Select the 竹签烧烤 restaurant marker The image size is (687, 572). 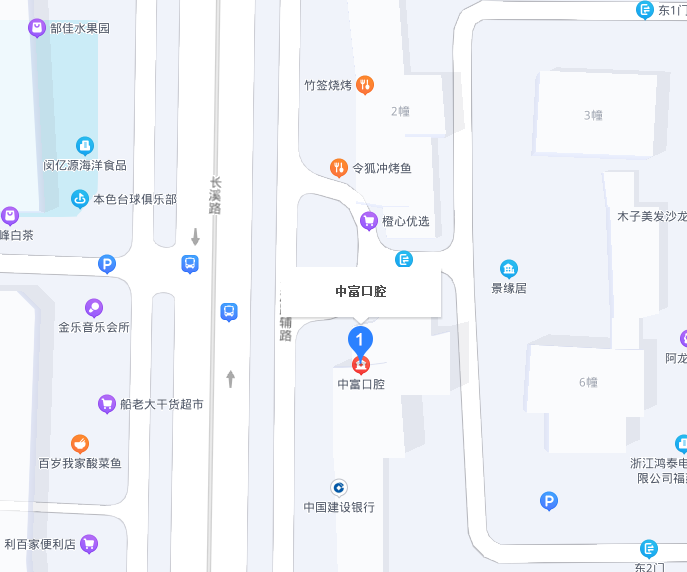pyautogui.click(x=365, y=85)
